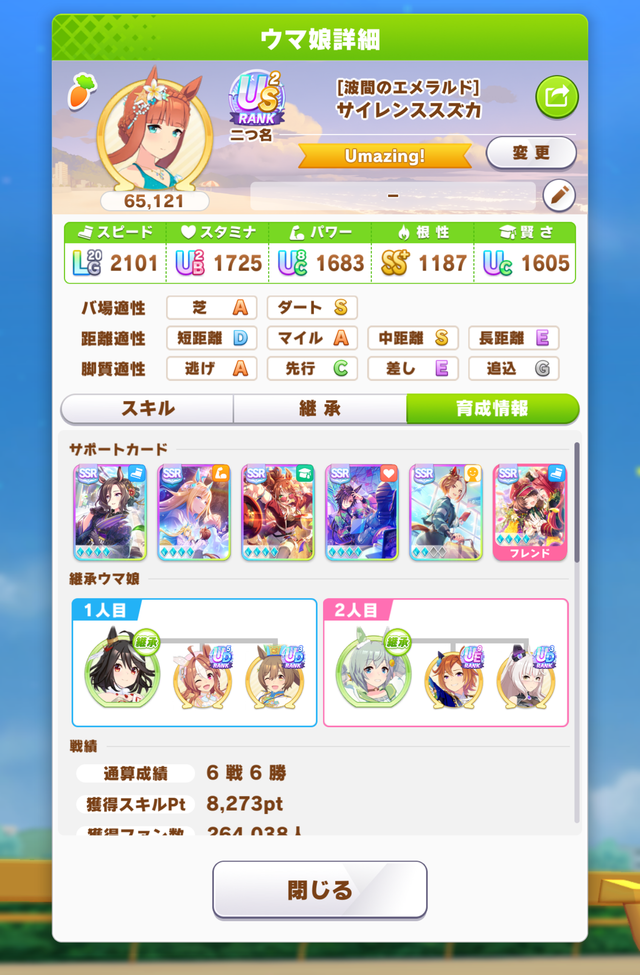The image size is (640, 975).
Task: View the 2人目 inheritance Uma Musume panel
Action: pyautogui.click(x=445, y=662)
